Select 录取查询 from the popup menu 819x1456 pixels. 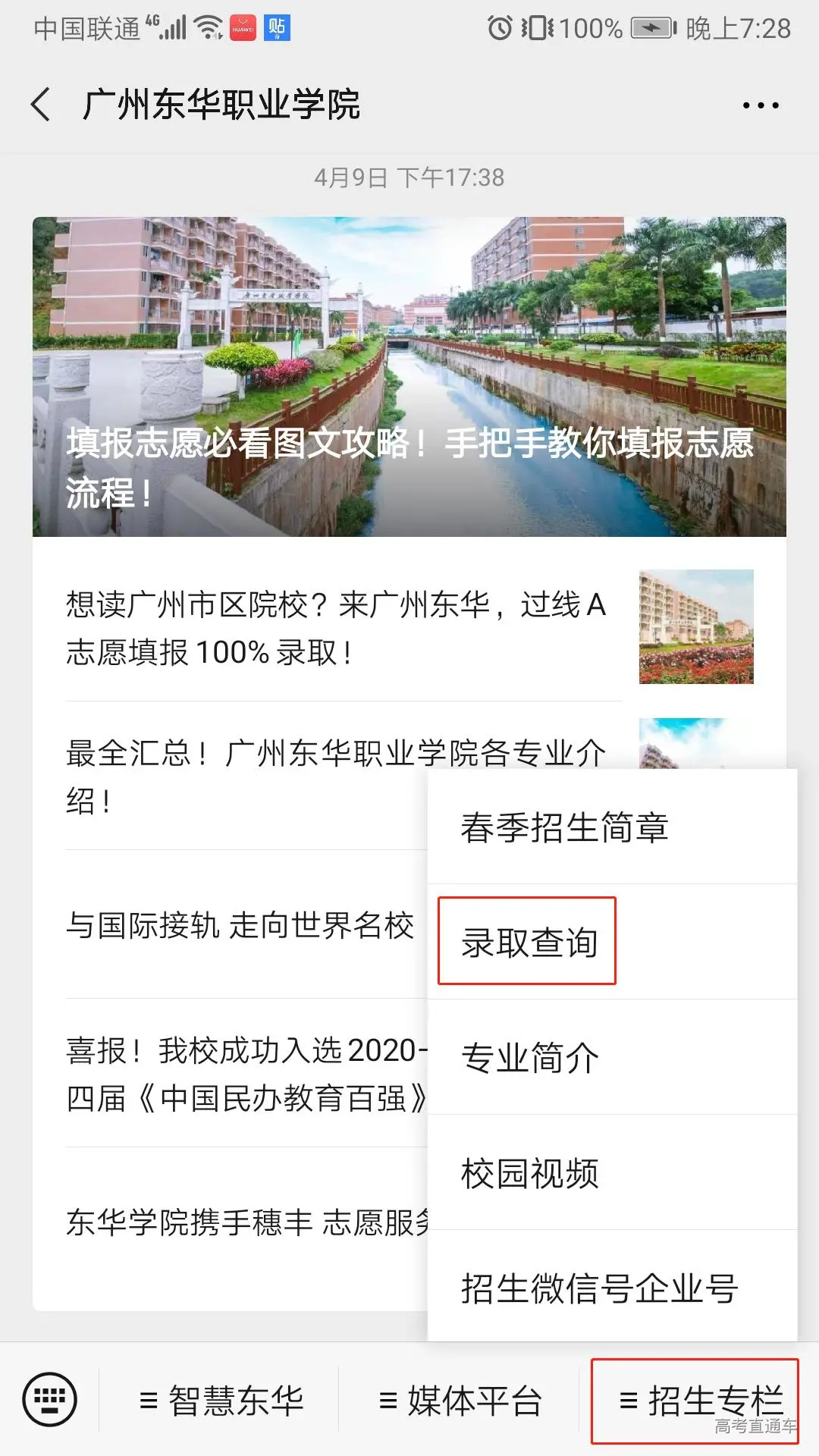click(x=528, y=942)
